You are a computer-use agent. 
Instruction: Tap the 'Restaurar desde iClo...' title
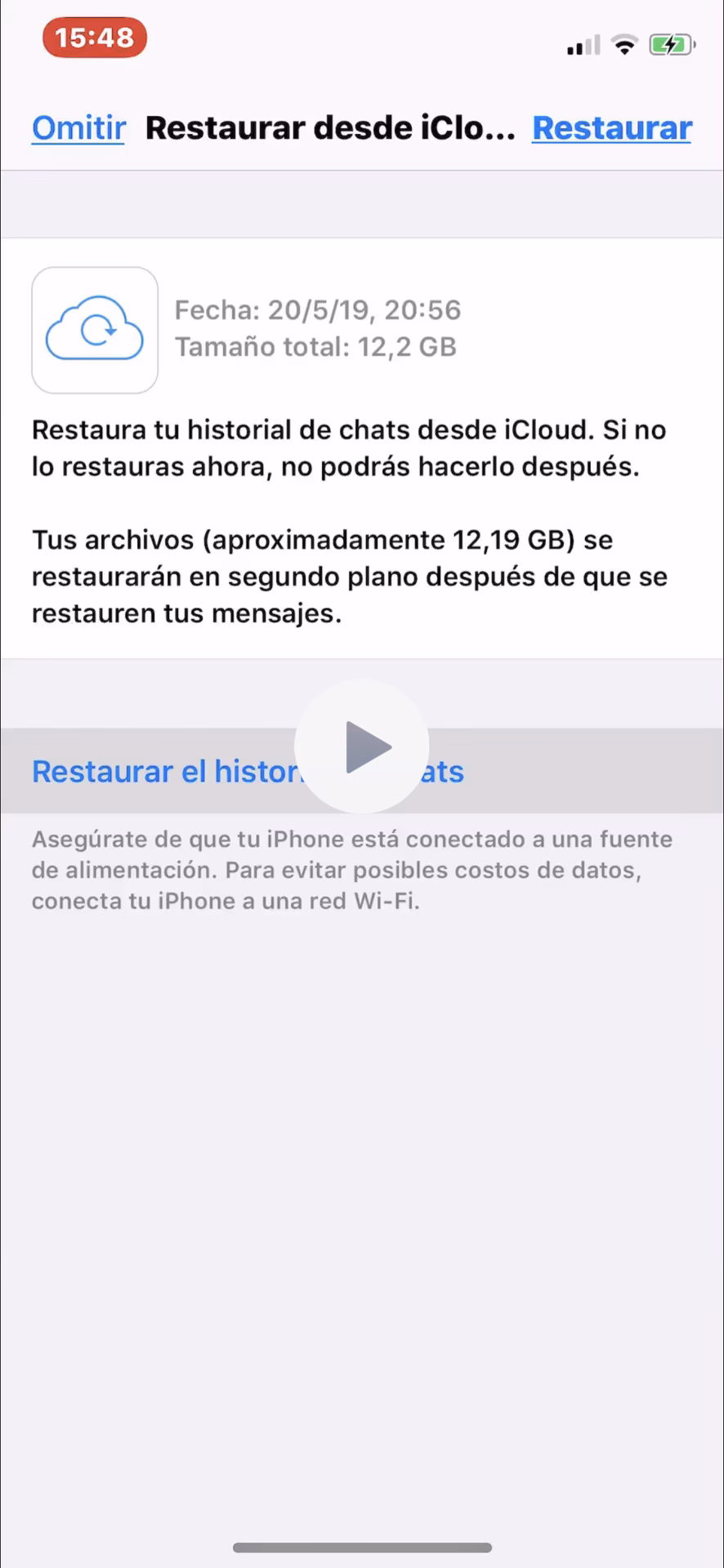point(329,127)
